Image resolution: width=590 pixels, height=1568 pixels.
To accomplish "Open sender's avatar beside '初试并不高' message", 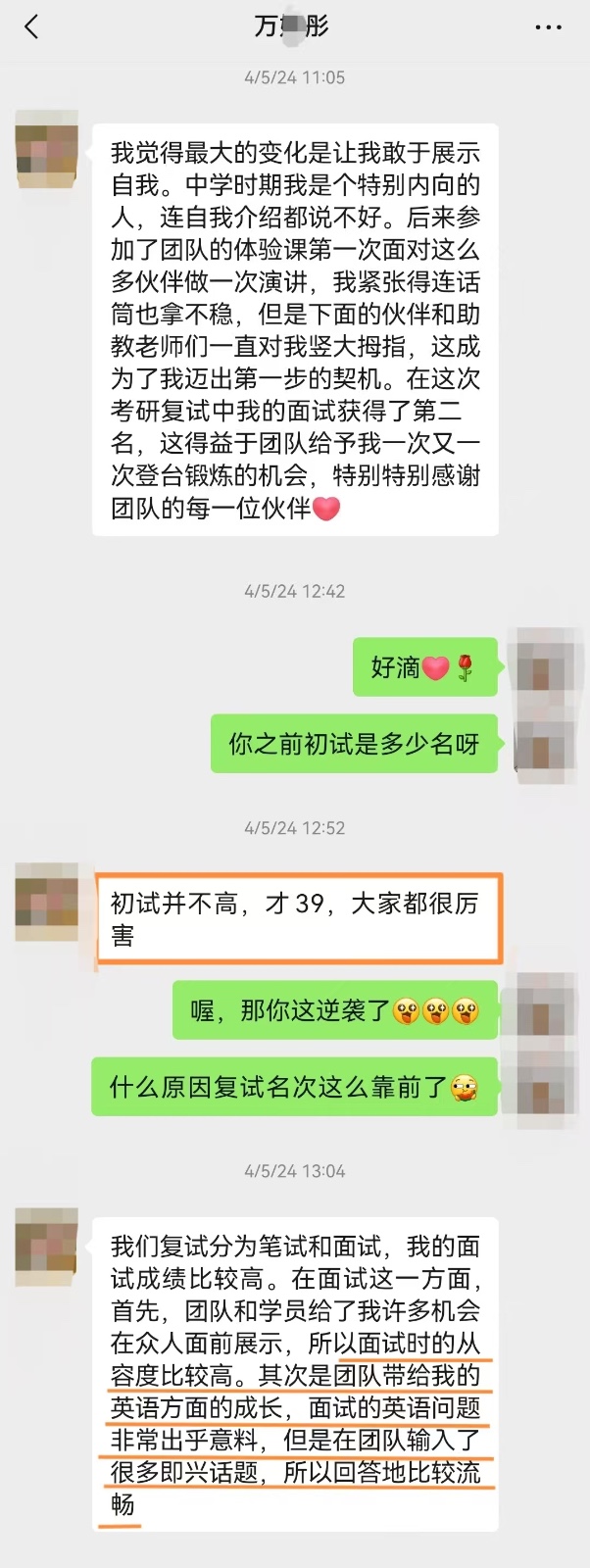I will click(x=46, y=903).
